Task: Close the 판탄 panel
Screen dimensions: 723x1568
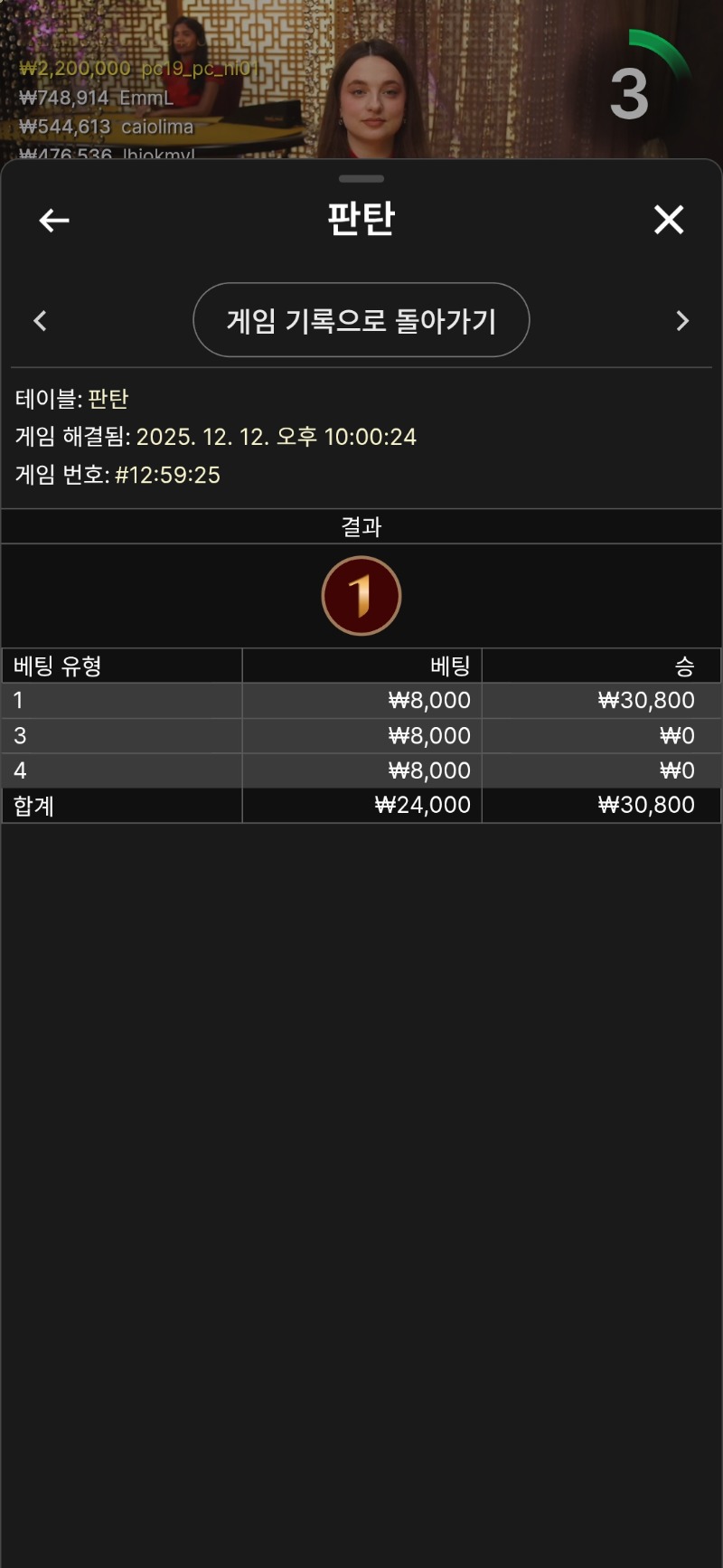Action: (x=669, y=220)
